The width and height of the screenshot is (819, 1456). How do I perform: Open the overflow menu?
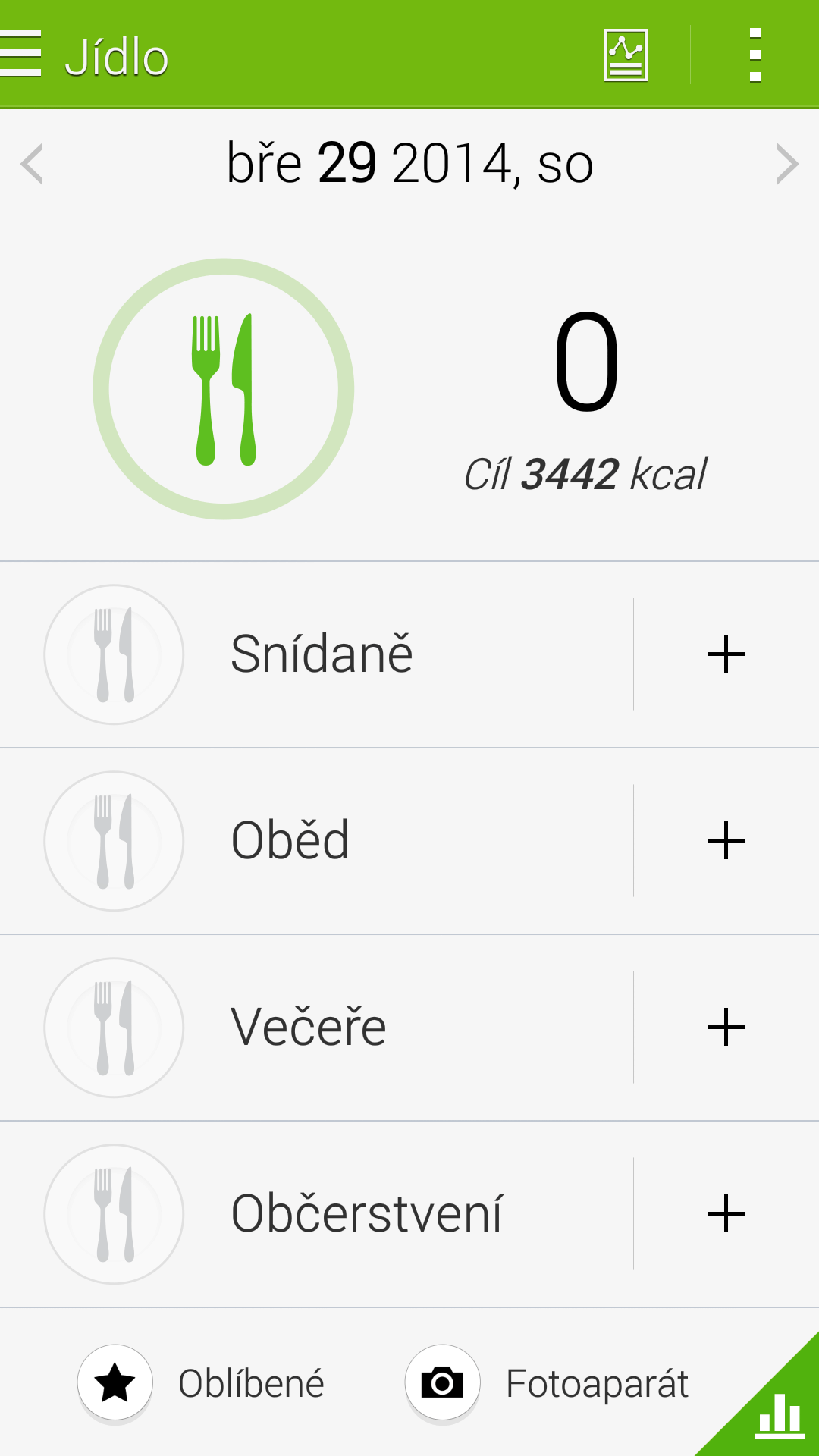[x=755, y=55]
